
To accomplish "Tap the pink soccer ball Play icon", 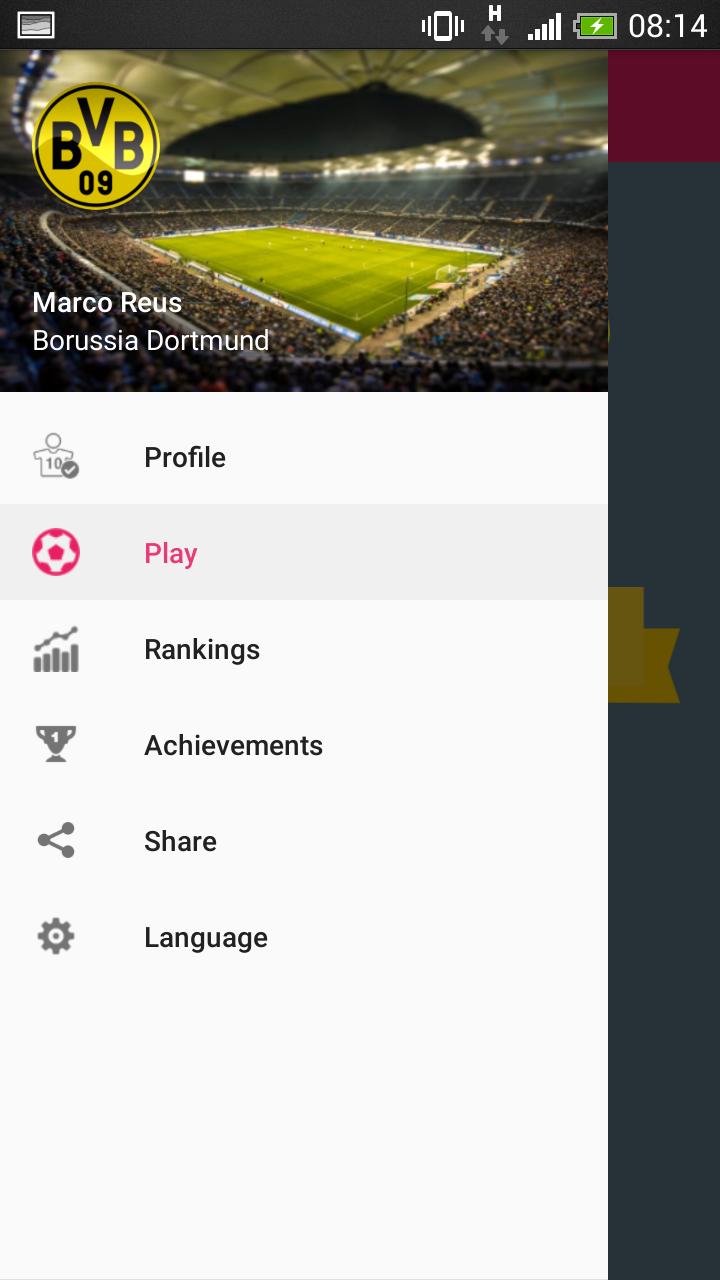I will (x=55, y=552).
